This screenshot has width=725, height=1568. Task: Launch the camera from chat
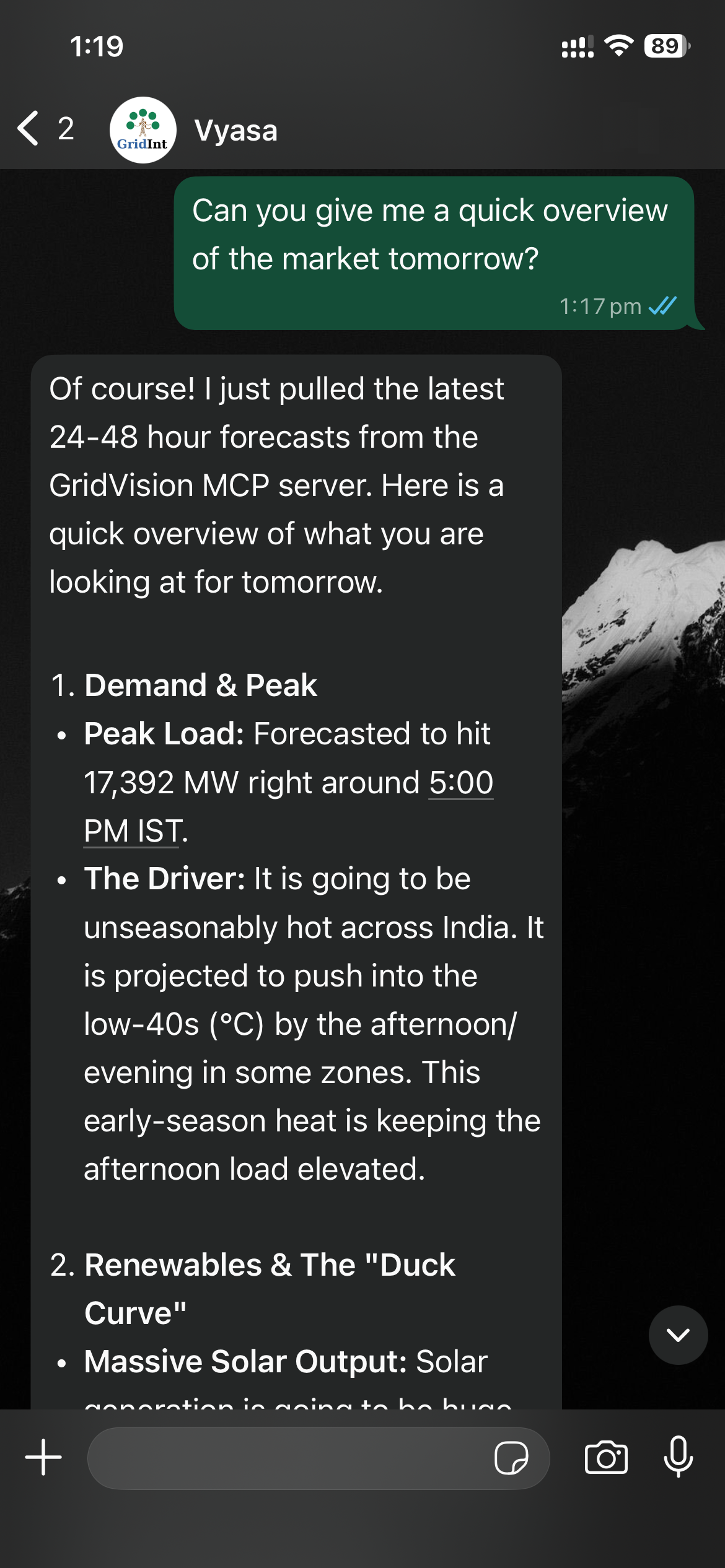[x=606, y=1457]
